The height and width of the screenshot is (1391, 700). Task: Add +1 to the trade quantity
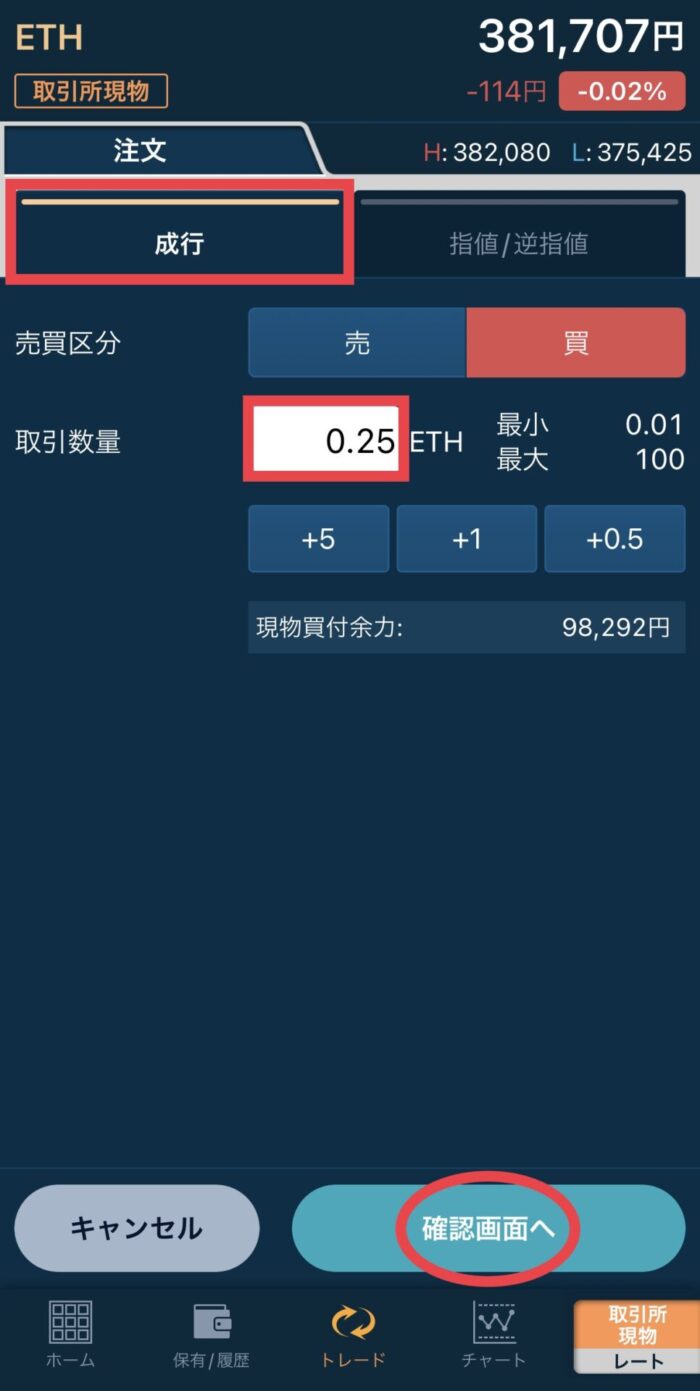pos(467,539)
